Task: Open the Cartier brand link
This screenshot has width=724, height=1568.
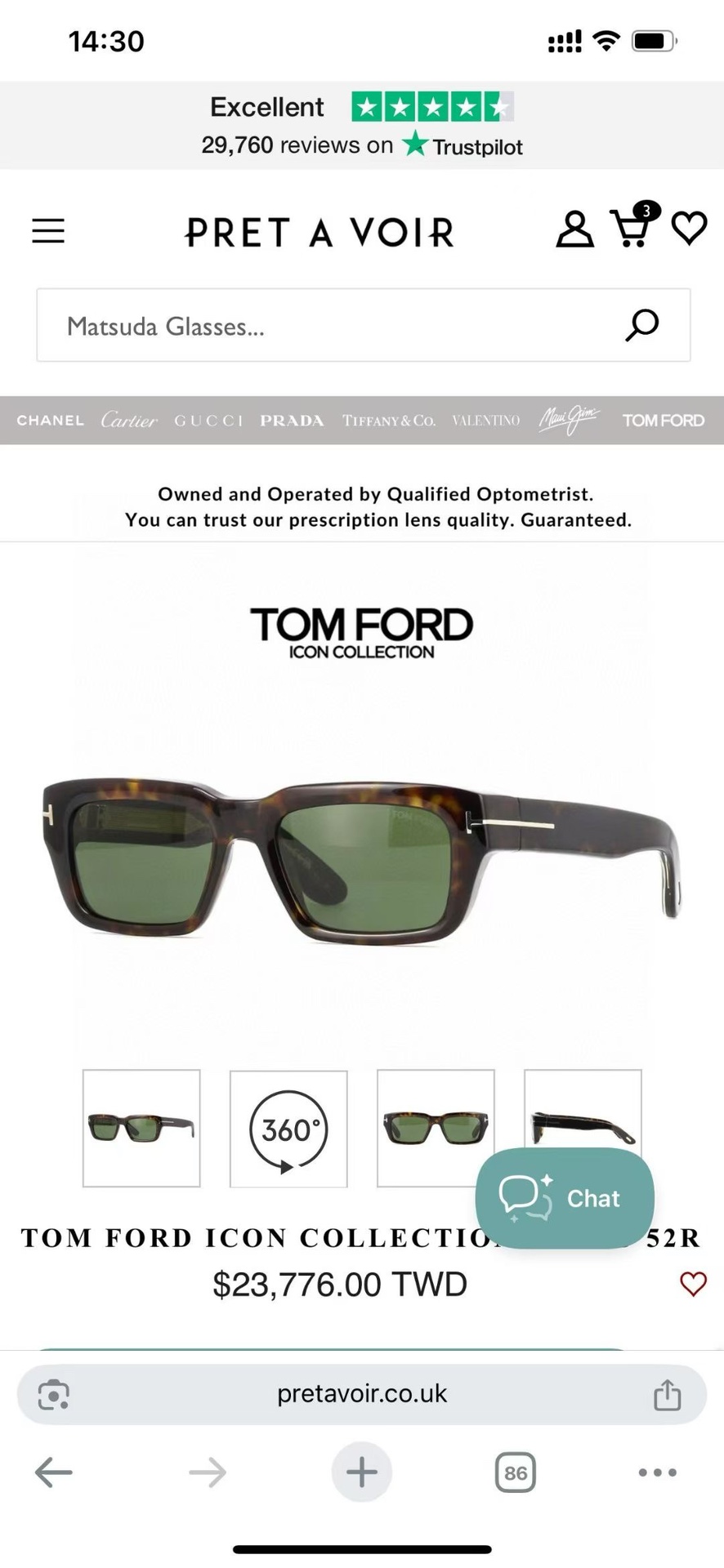Action: coord(128,421)
